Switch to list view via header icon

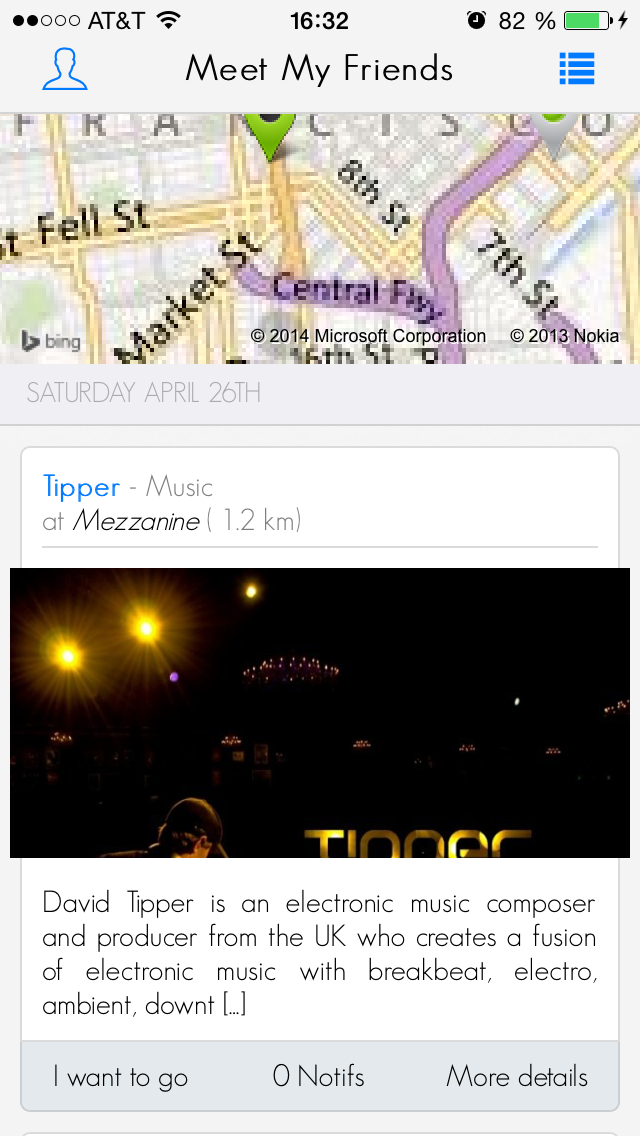[x=576, y=68]
